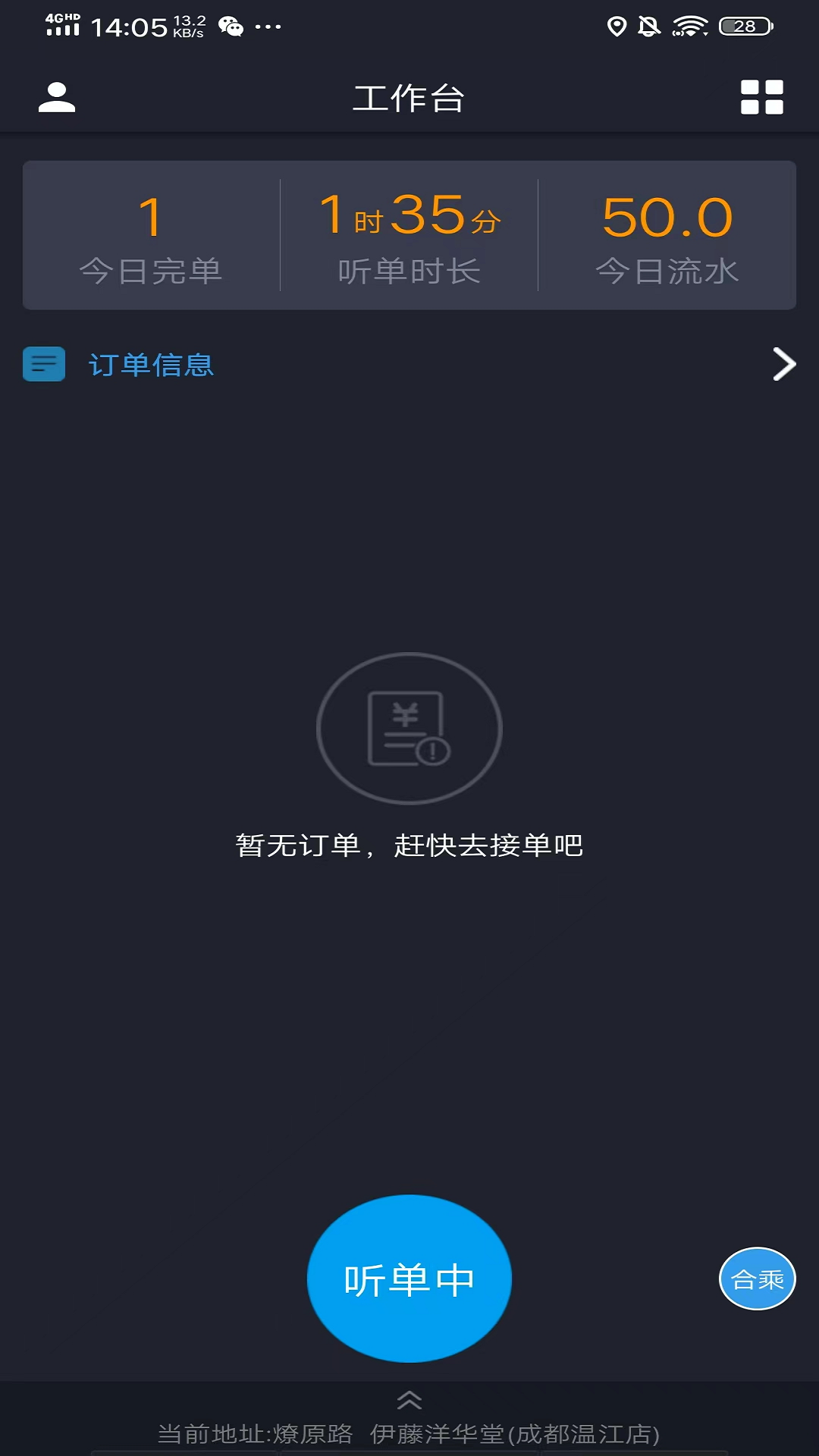The width and height of the screenshot is (819, 1456).
Task: Open 订单信息 order details
Action: click(150, 366)
